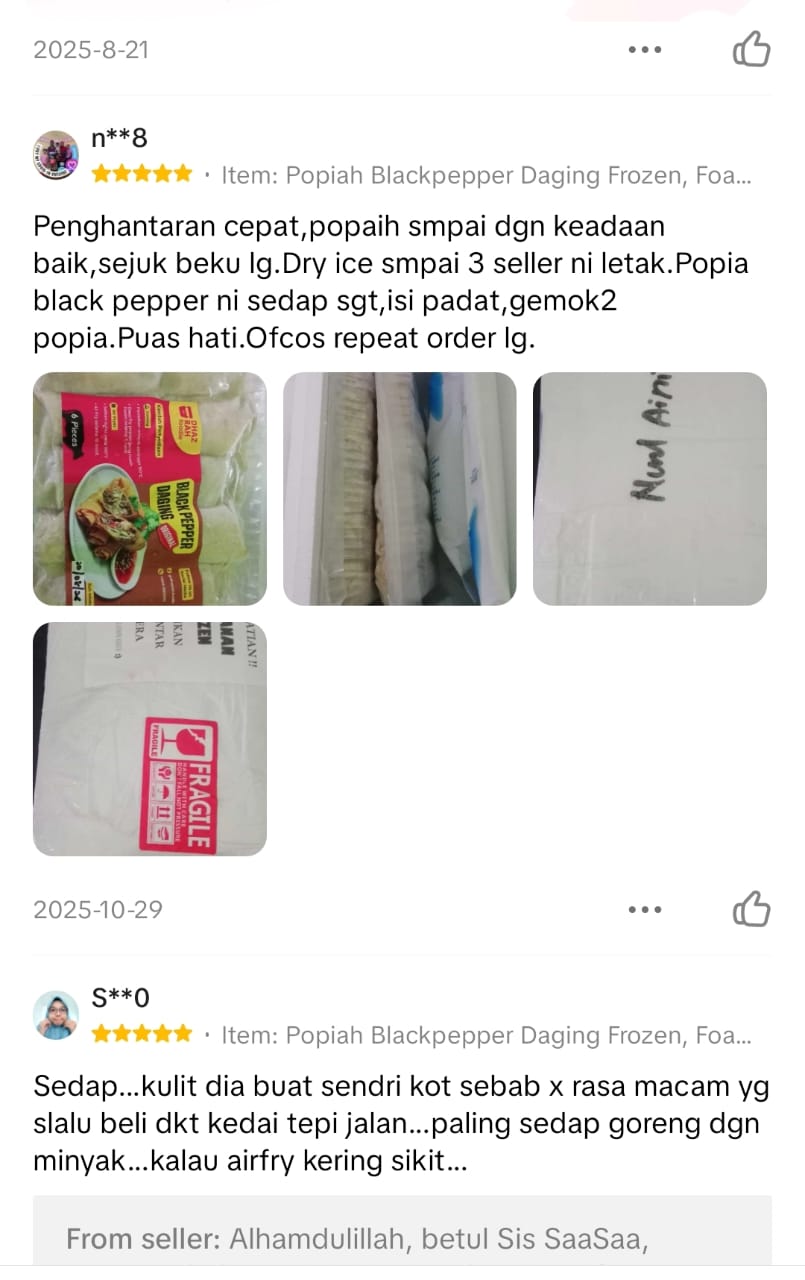The image size is (805, 1280).
Task: Open more options for the 2025-8-21 review
Action: 645,49
